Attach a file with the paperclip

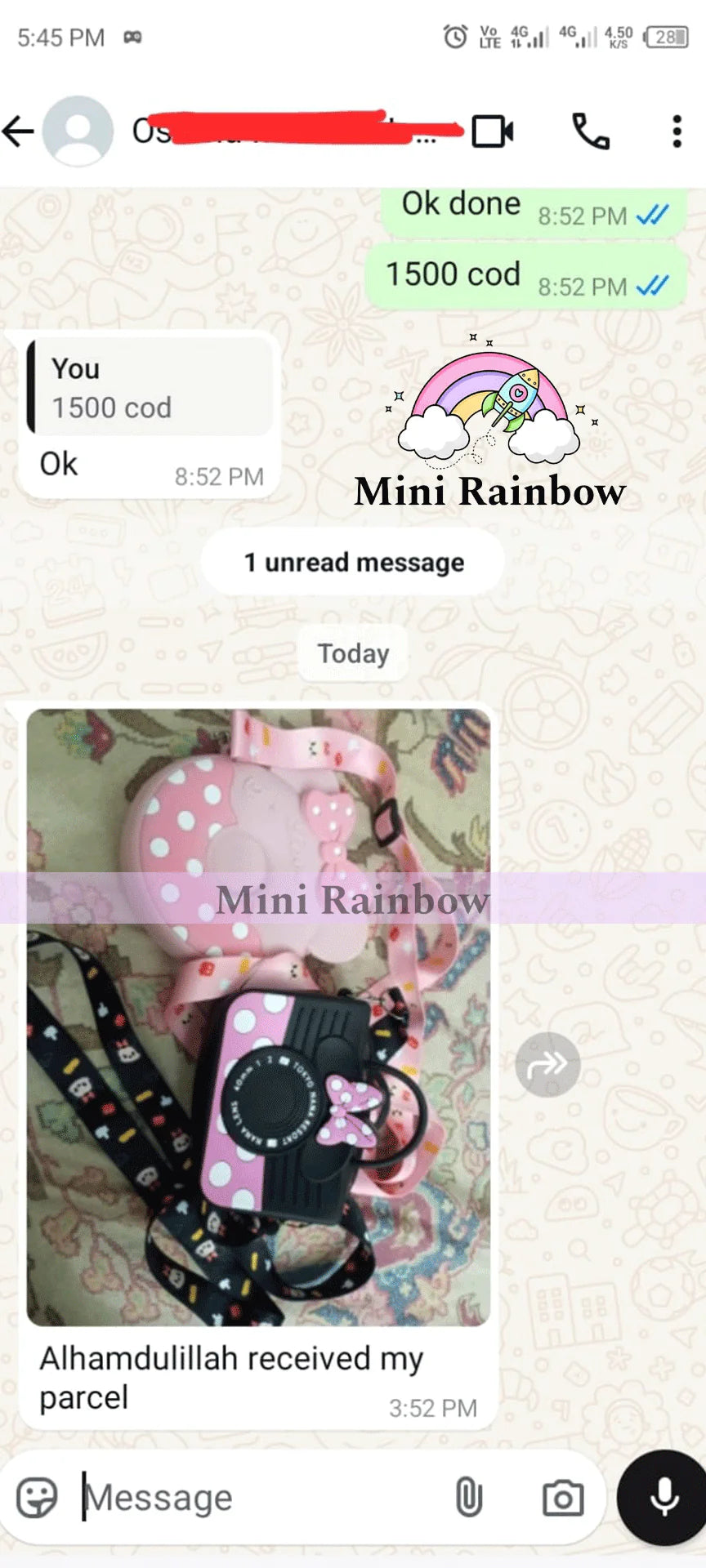tap(469, 1498)
